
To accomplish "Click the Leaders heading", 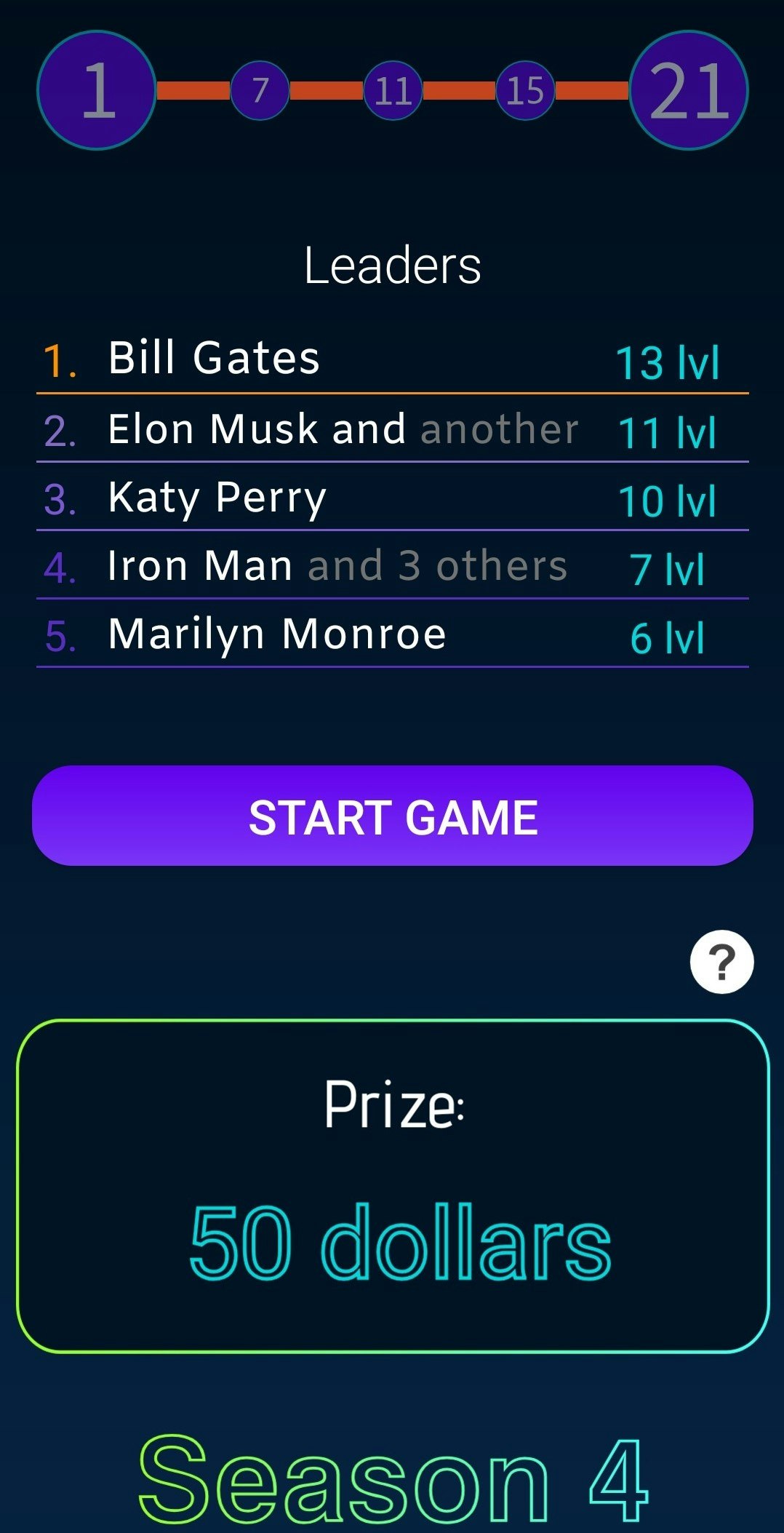I will coord(392,266).
